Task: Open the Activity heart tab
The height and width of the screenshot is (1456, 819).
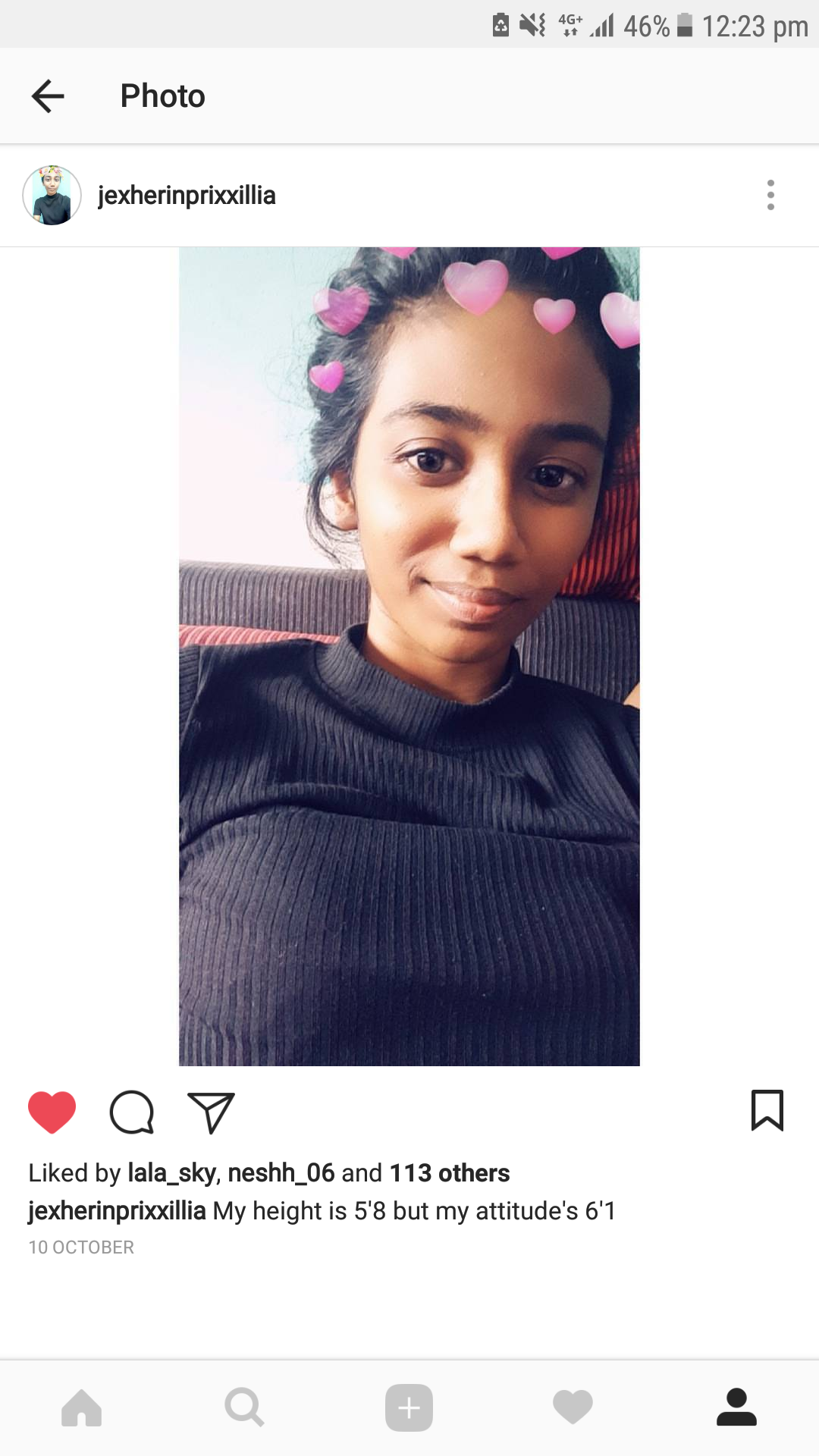Action: click(x=573, y=1408)
